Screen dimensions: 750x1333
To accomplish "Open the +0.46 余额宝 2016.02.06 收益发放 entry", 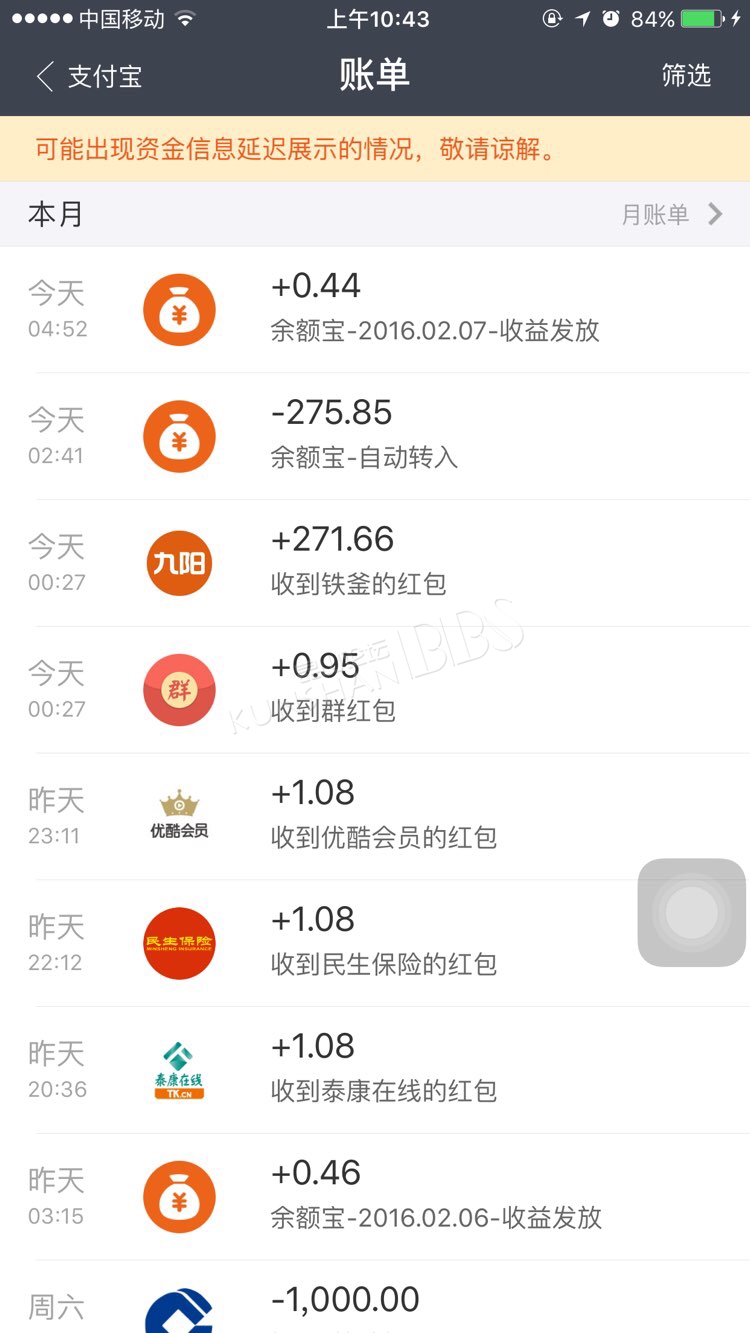I will click(x=375, y=1198).
